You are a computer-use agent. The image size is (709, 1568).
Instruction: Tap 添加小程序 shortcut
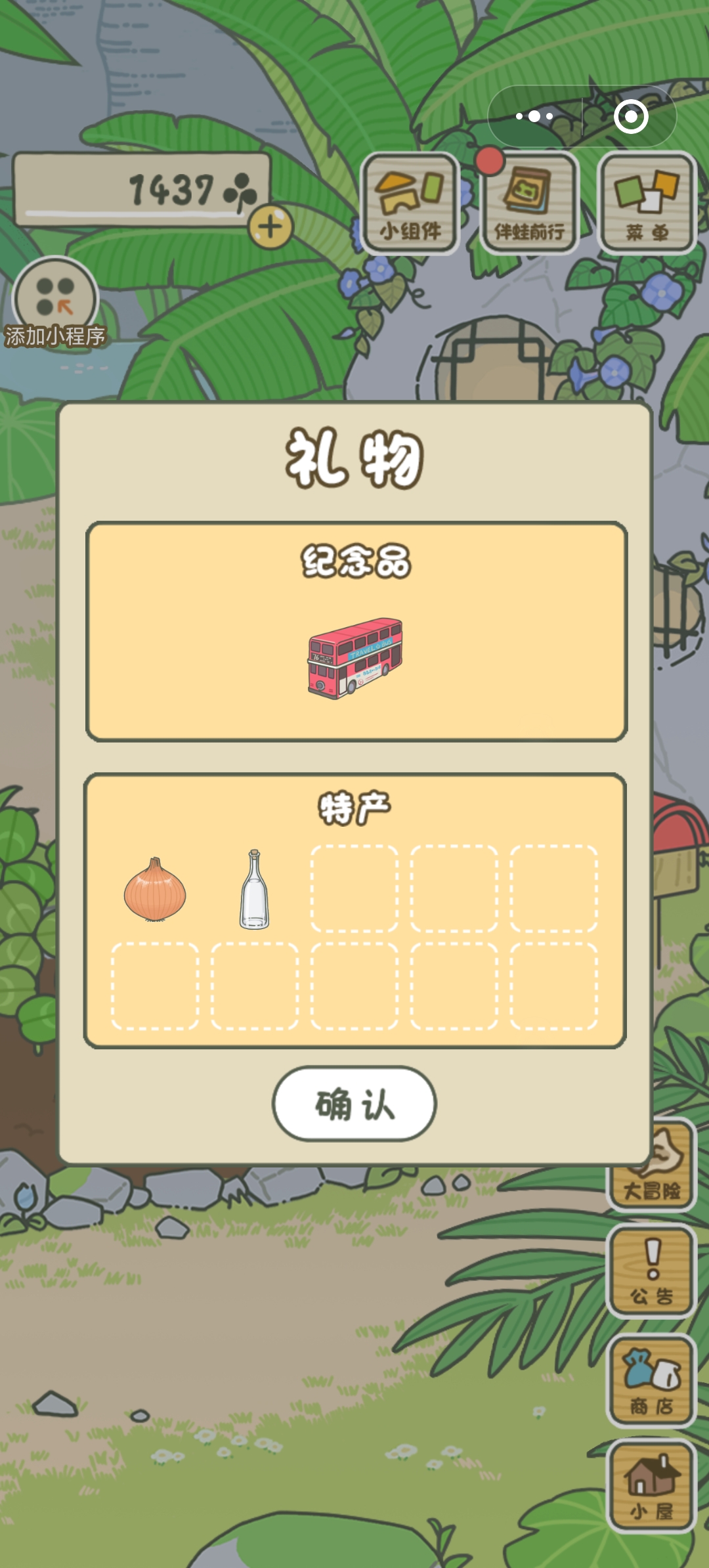point(55,303)
